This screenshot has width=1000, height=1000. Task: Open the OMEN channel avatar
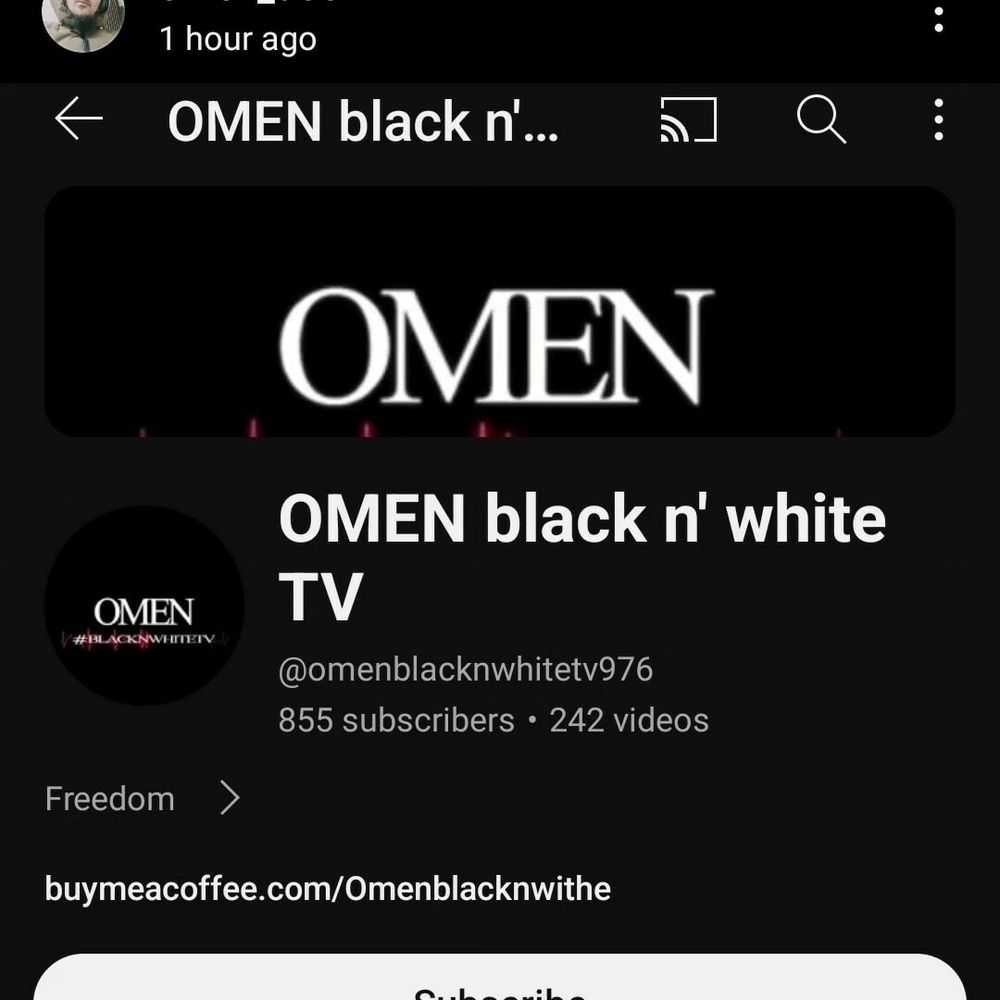[144, 606]
